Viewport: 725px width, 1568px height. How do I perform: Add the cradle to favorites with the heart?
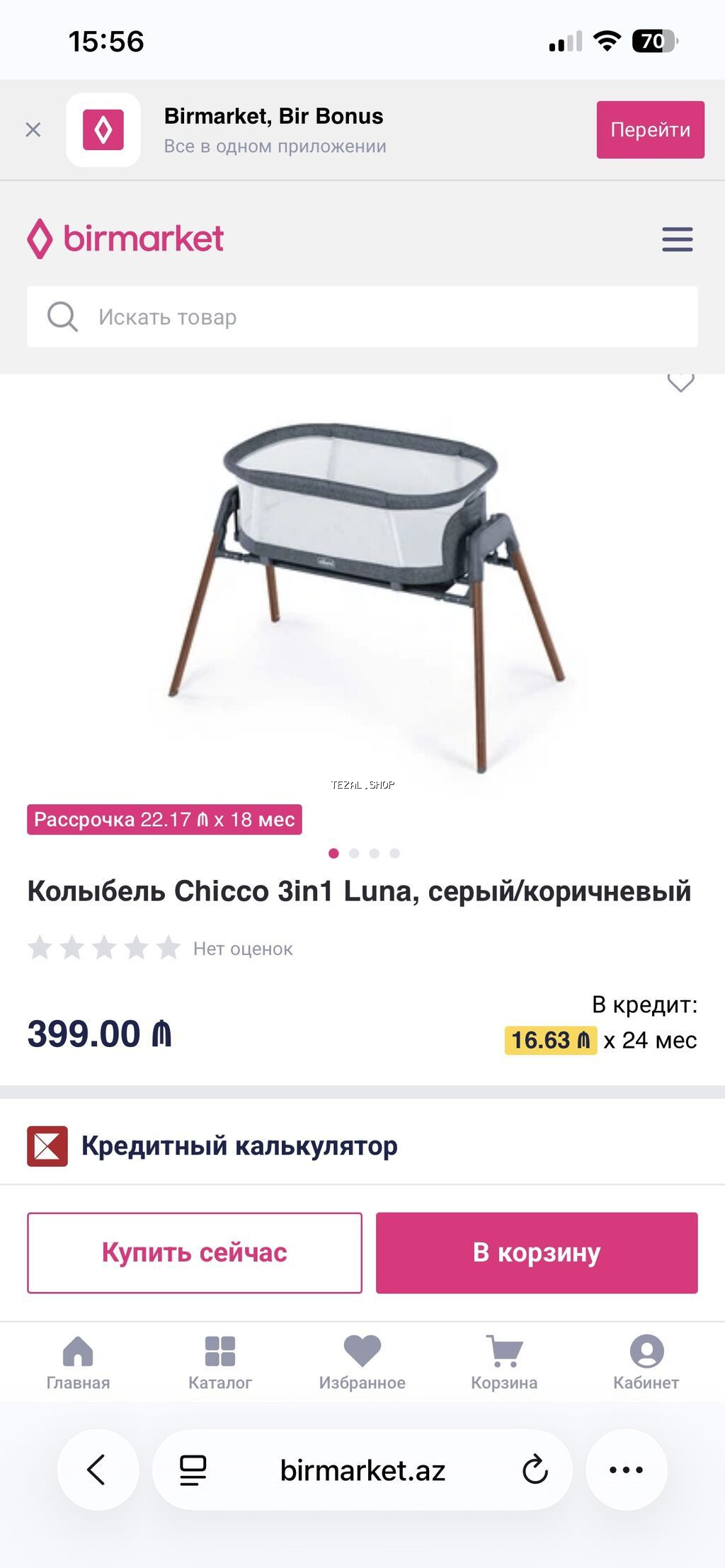click(x=680, y=382)
